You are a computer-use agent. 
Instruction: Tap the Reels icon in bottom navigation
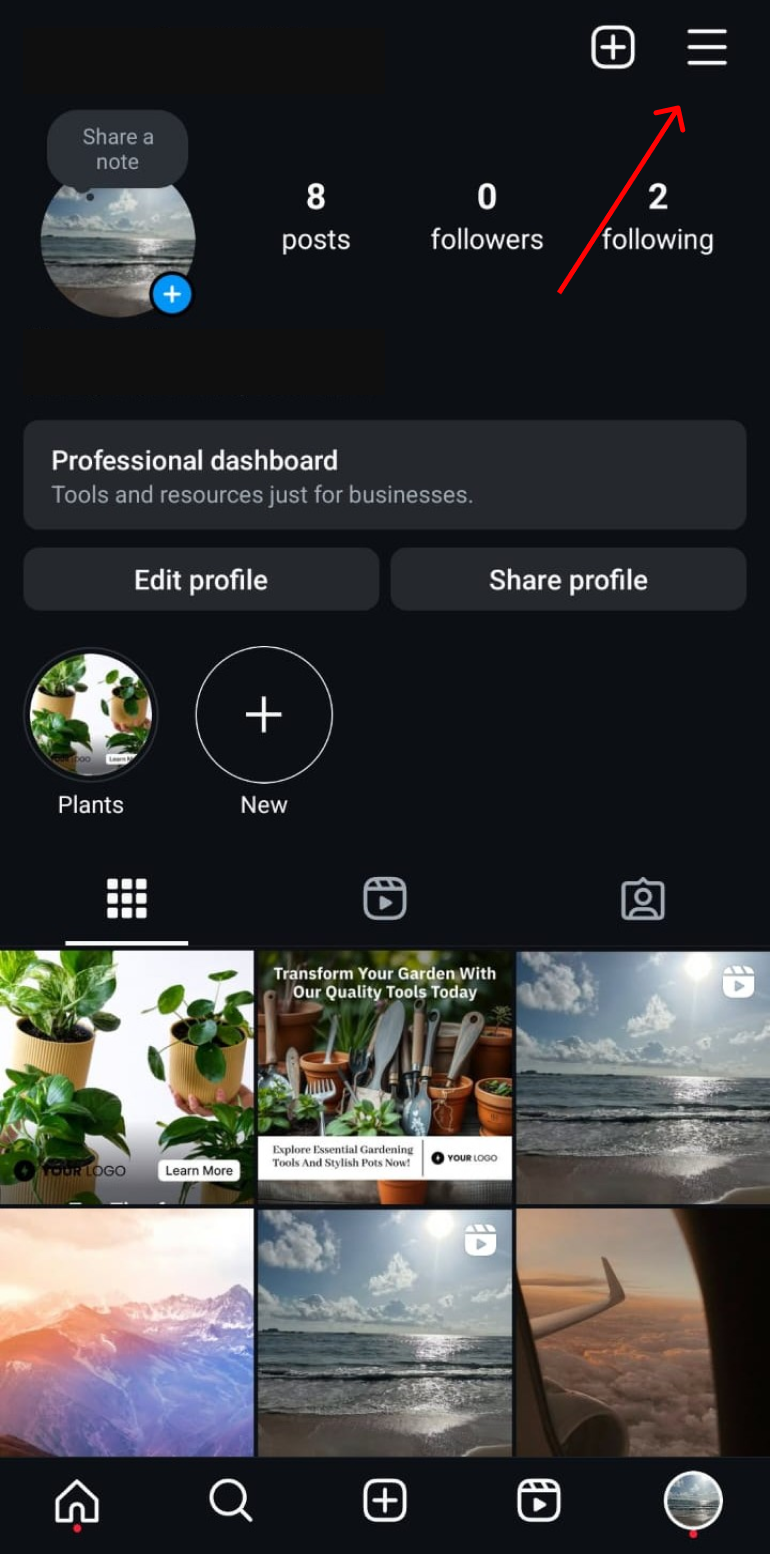538,1500
